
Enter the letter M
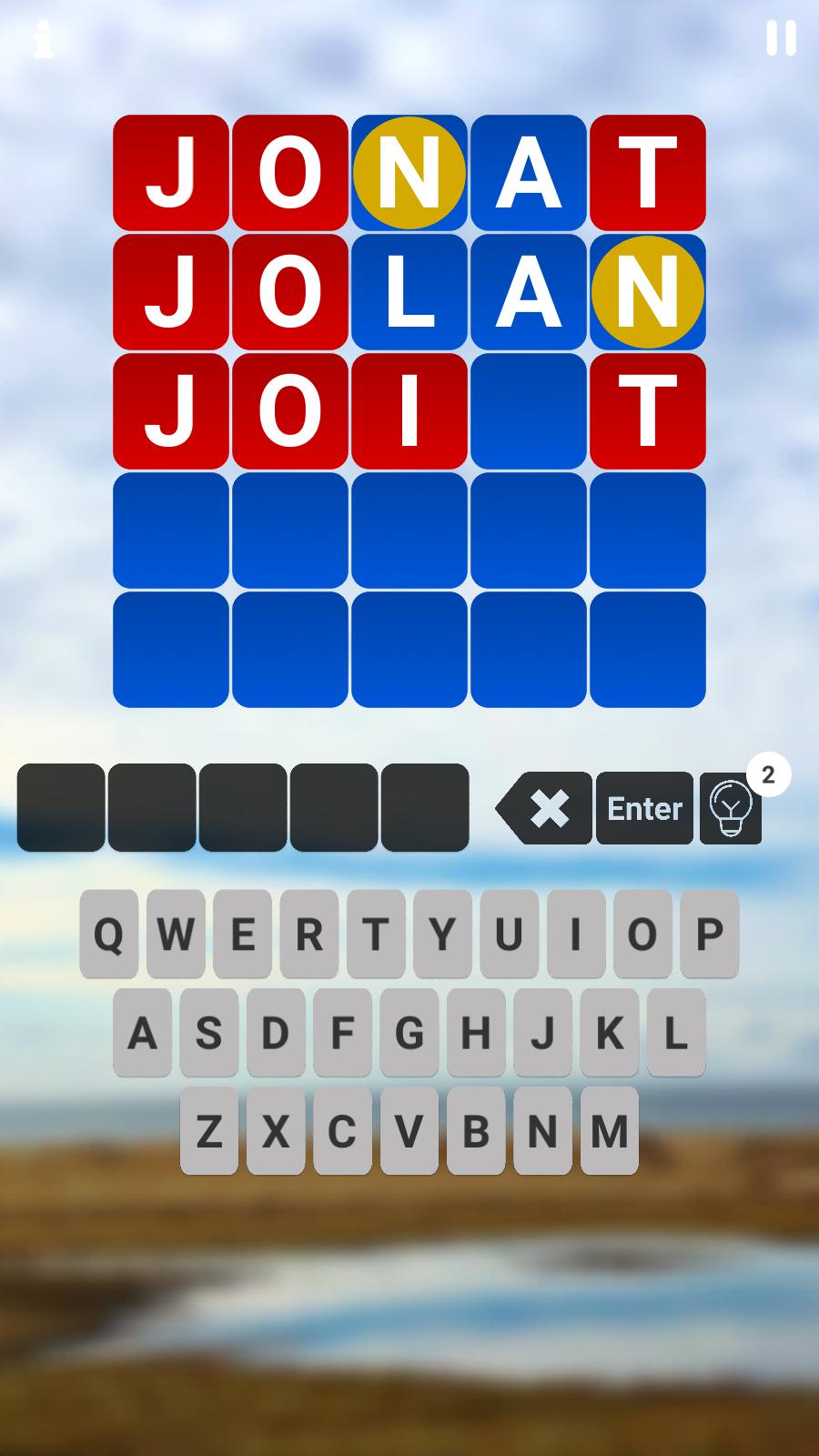(x=610, y=1131)
